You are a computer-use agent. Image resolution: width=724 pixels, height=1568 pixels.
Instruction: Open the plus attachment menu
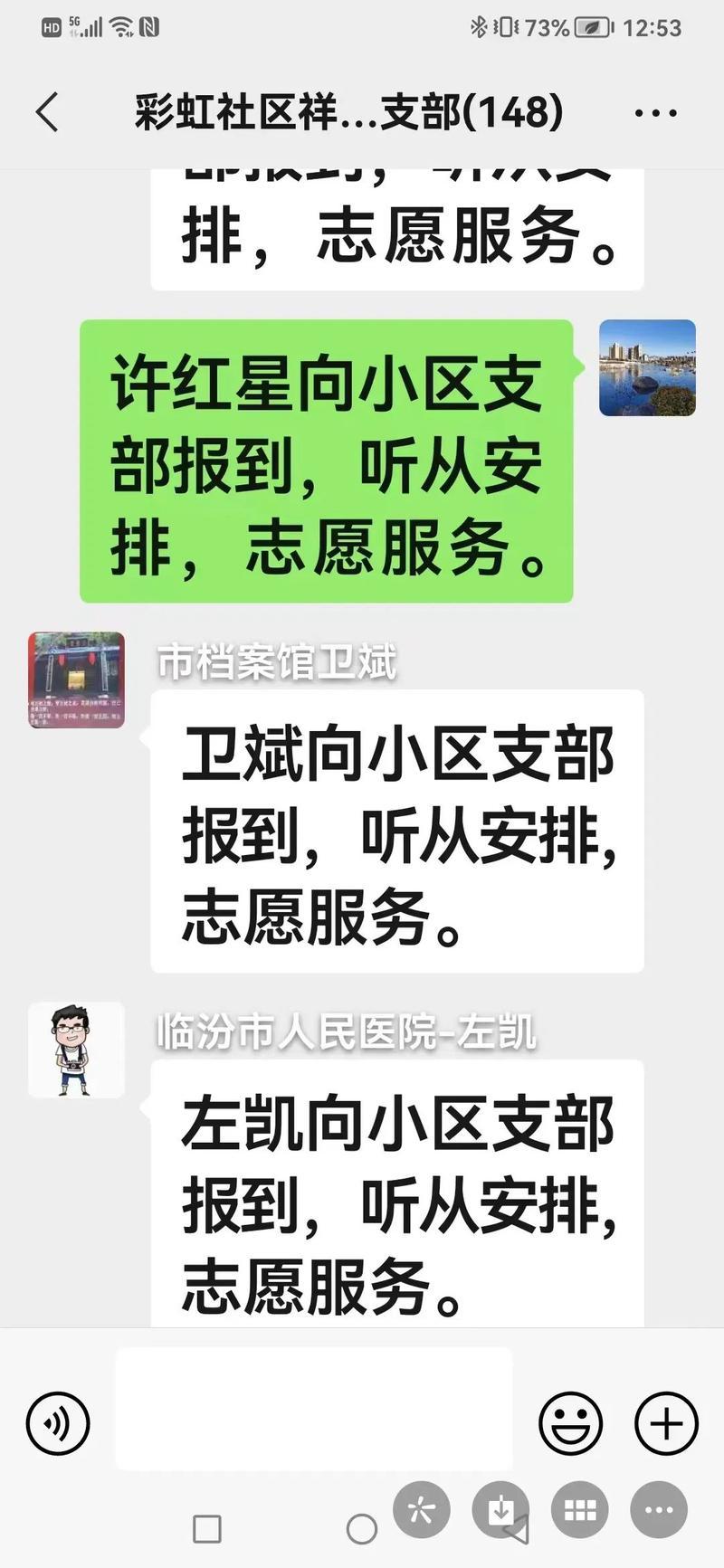tap(666, 1422)
